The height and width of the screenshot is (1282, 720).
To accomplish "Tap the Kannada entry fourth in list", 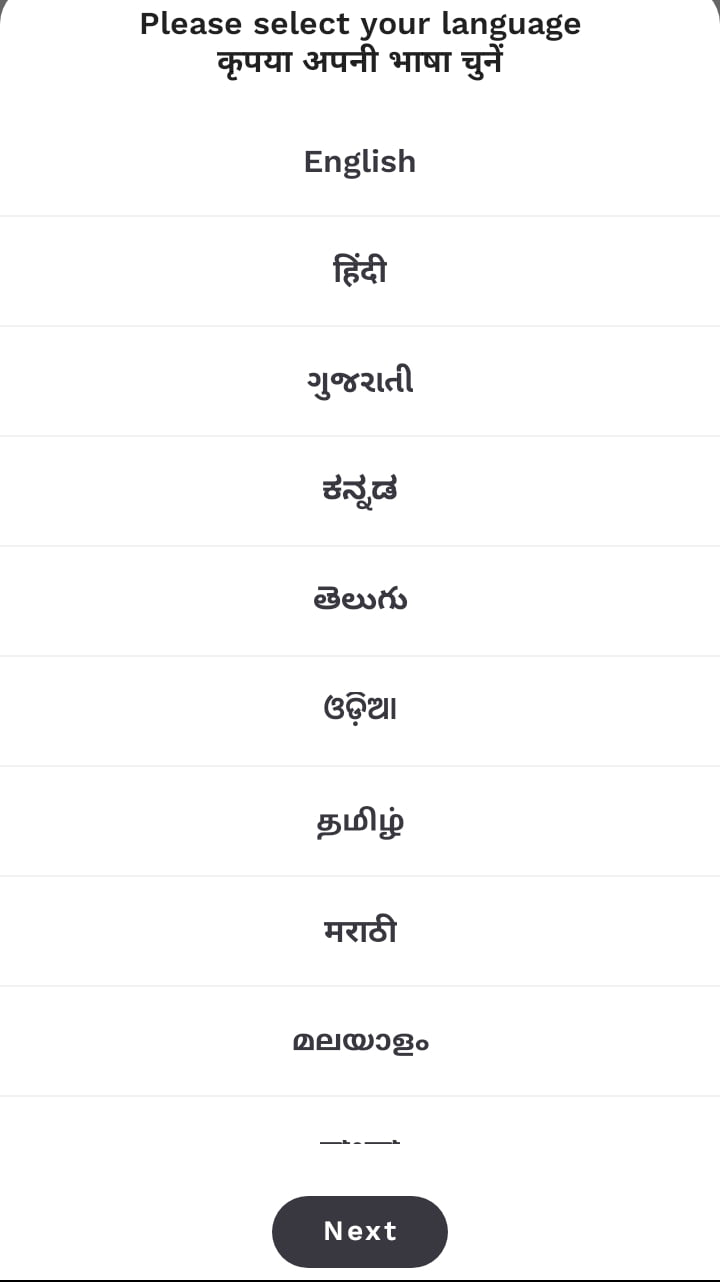I will pyautogui.click(x=360, y=490).
